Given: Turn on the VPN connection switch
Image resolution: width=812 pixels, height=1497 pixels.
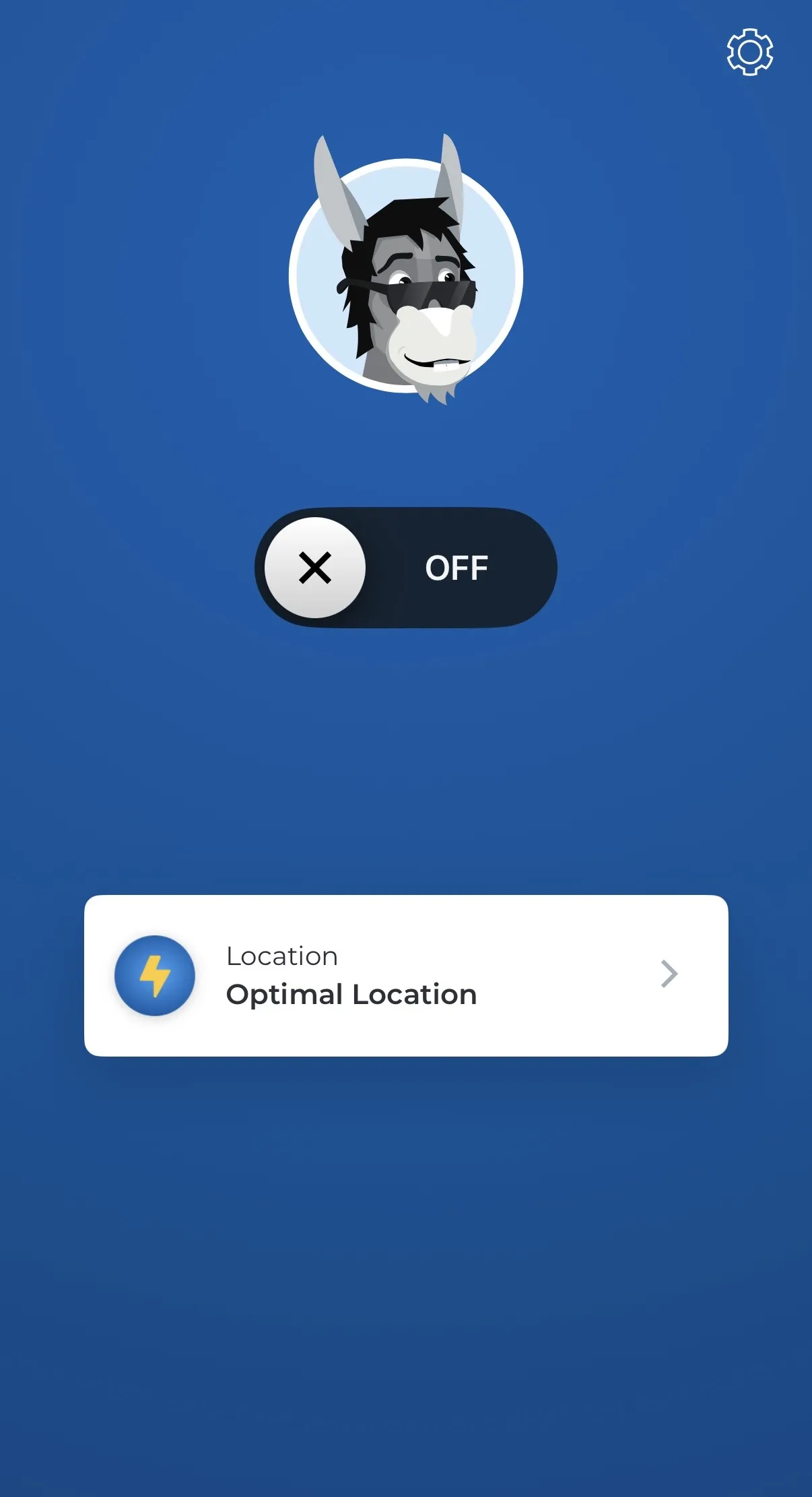Looking at the screenshot, I should pyautogui.click(x=405, y=568).
